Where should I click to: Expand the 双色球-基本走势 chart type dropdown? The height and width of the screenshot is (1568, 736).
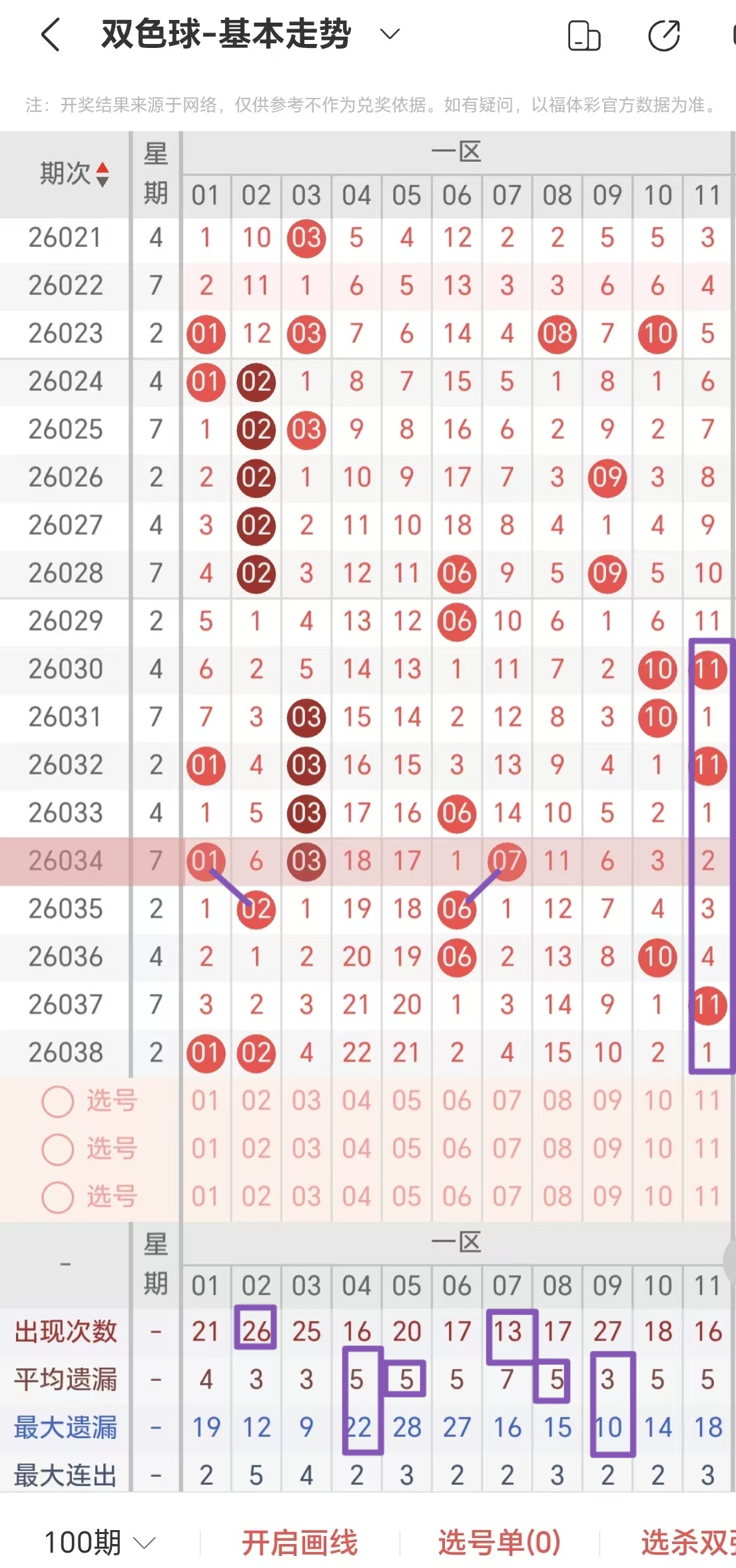(x=390, y=34)
